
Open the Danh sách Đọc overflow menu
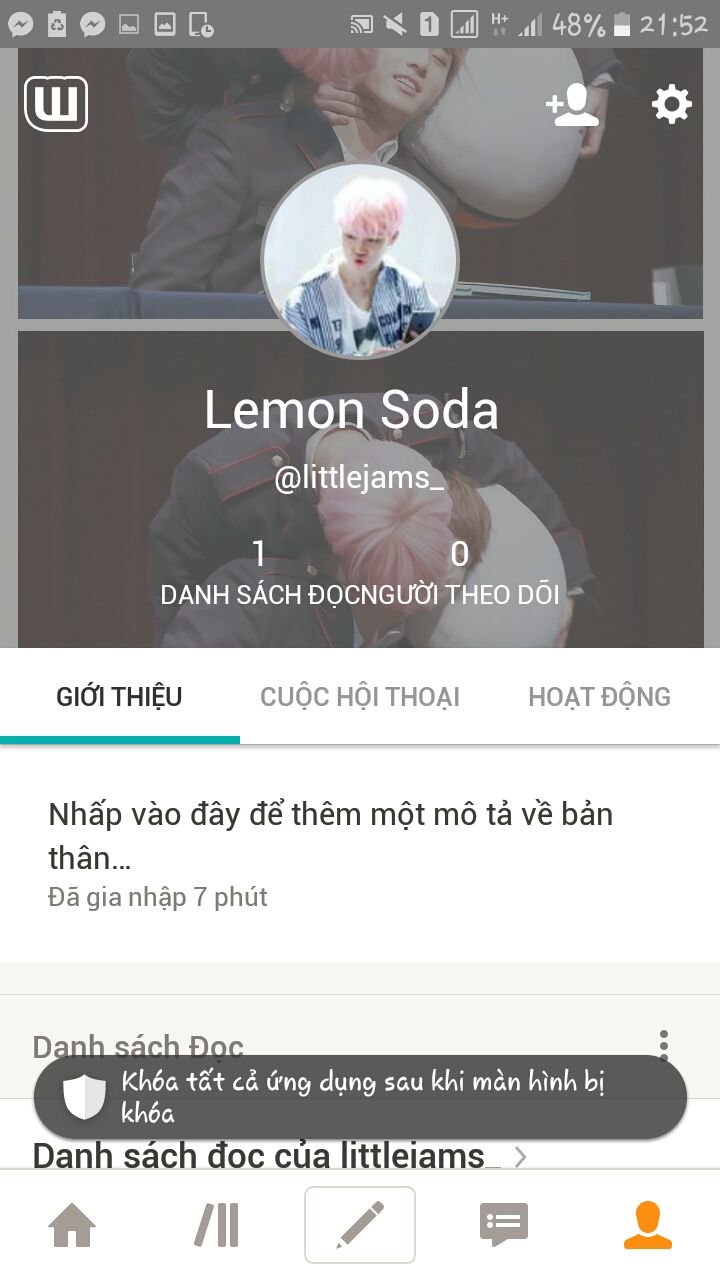pyautogui.click(x=663, y=1045)
